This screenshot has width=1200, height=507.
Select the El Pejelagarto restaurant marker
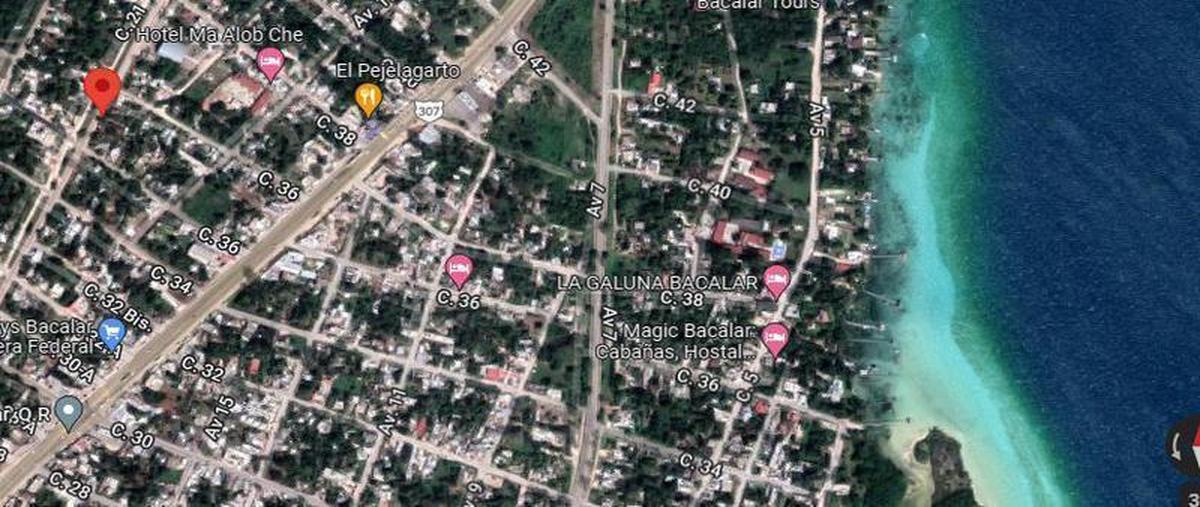(369, 98)
